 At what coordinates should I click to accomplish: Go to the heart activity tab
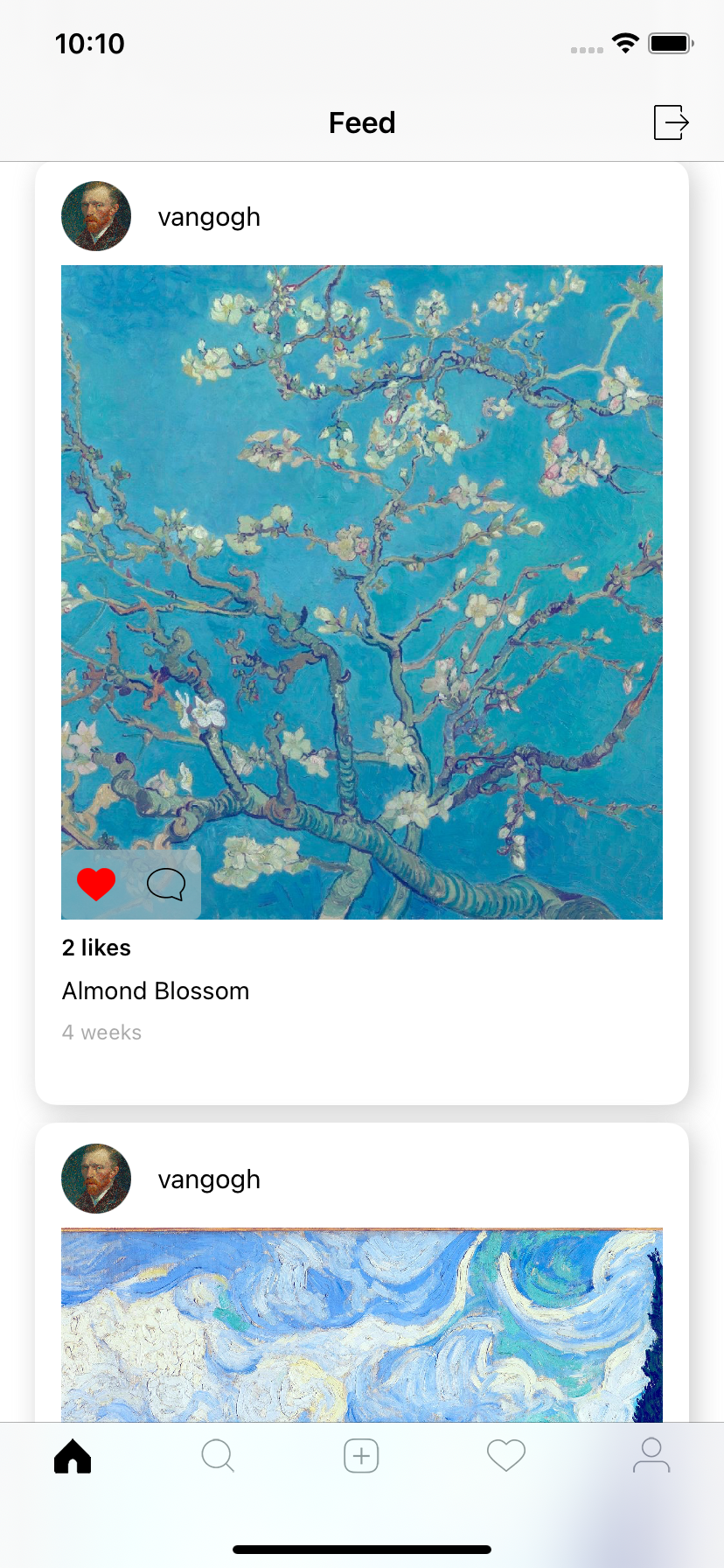pyautogui.click(x=506, y=1456)
